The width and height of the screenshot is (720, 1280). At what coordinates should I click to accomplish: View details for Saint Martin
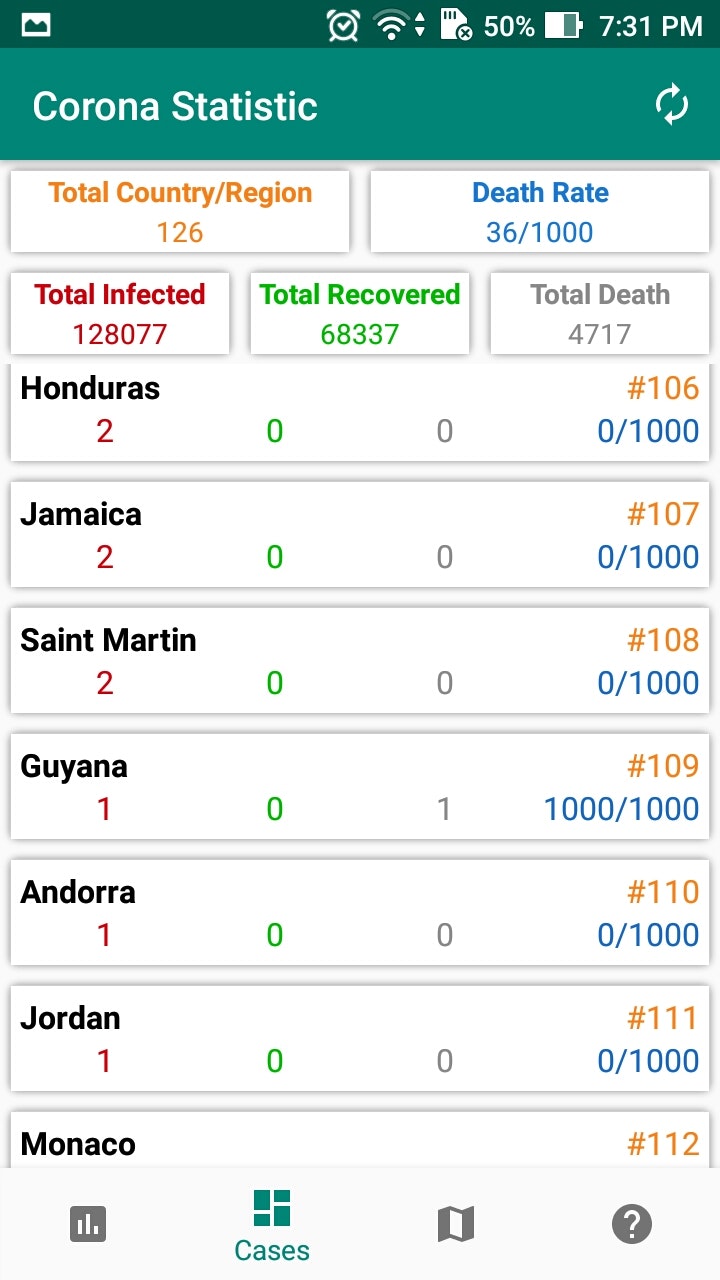[x=360, y=661]
